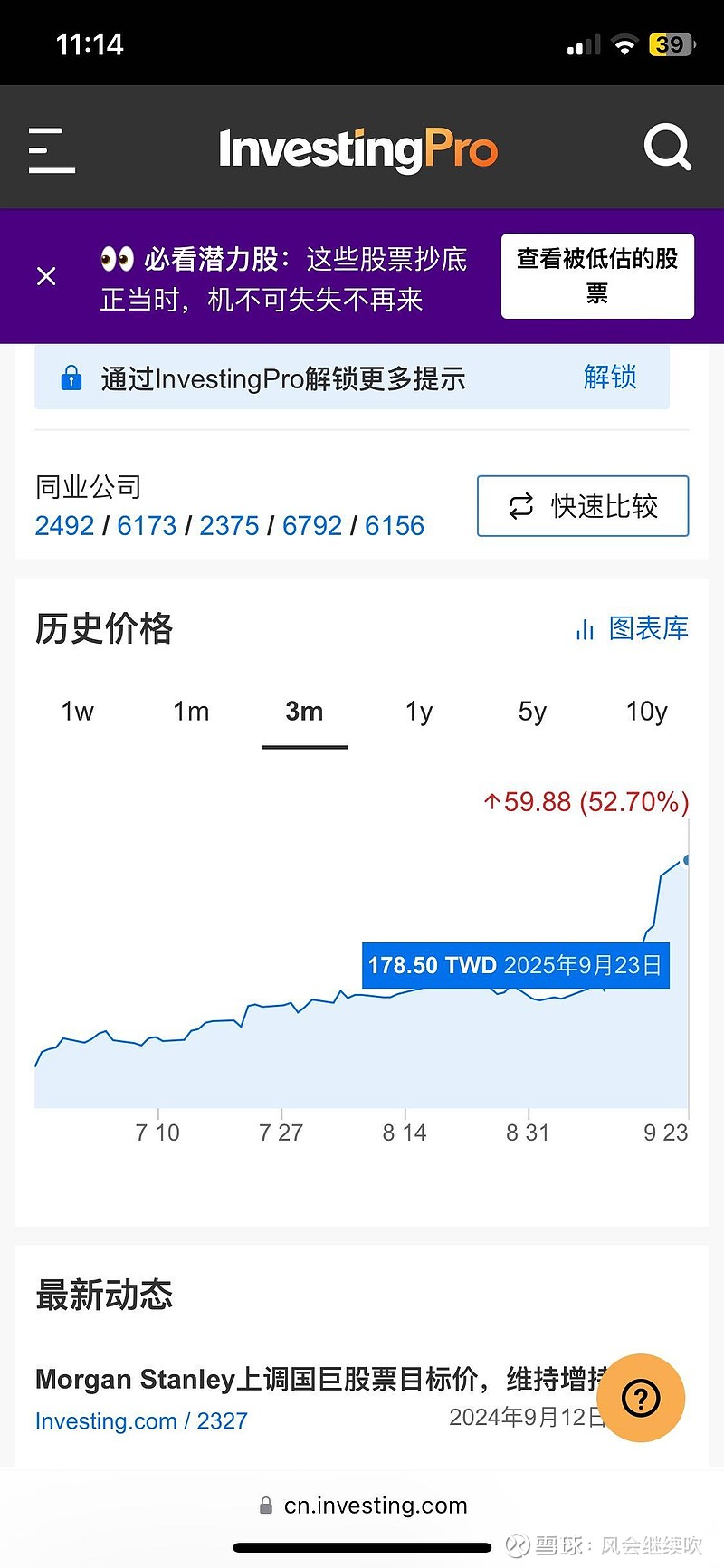Switch chart range to 1w

tap(77, 712)
